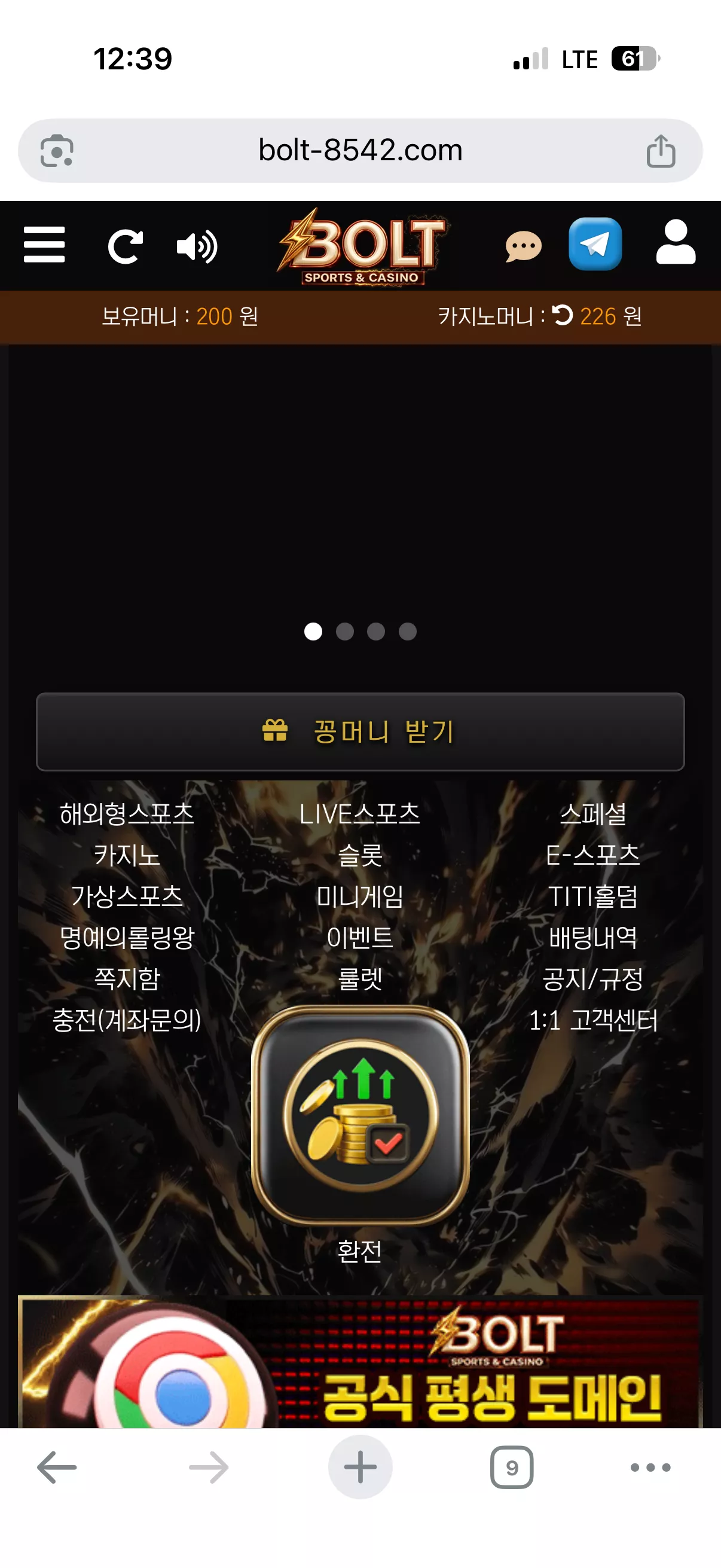721x1568 pixels.
Task: Open the hamburger menu
Action: point(44,245)
